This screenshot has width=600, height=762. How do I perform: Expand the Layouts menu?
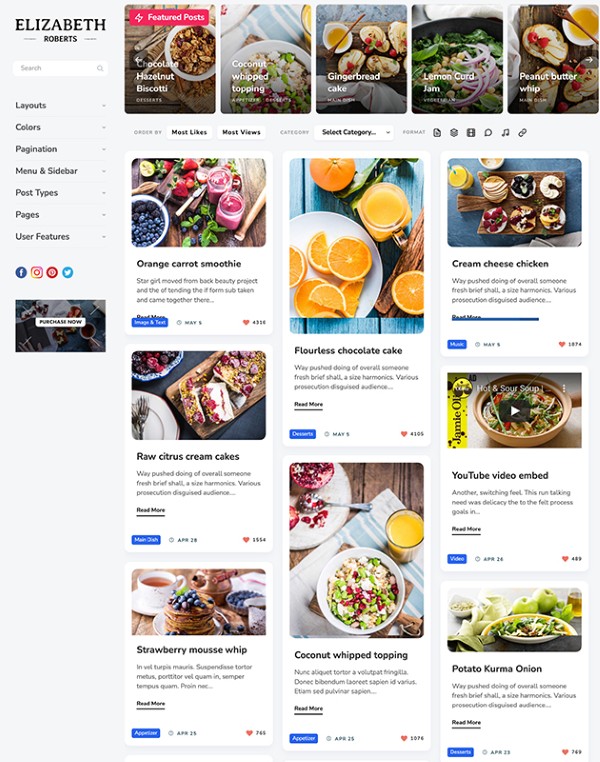60,105
